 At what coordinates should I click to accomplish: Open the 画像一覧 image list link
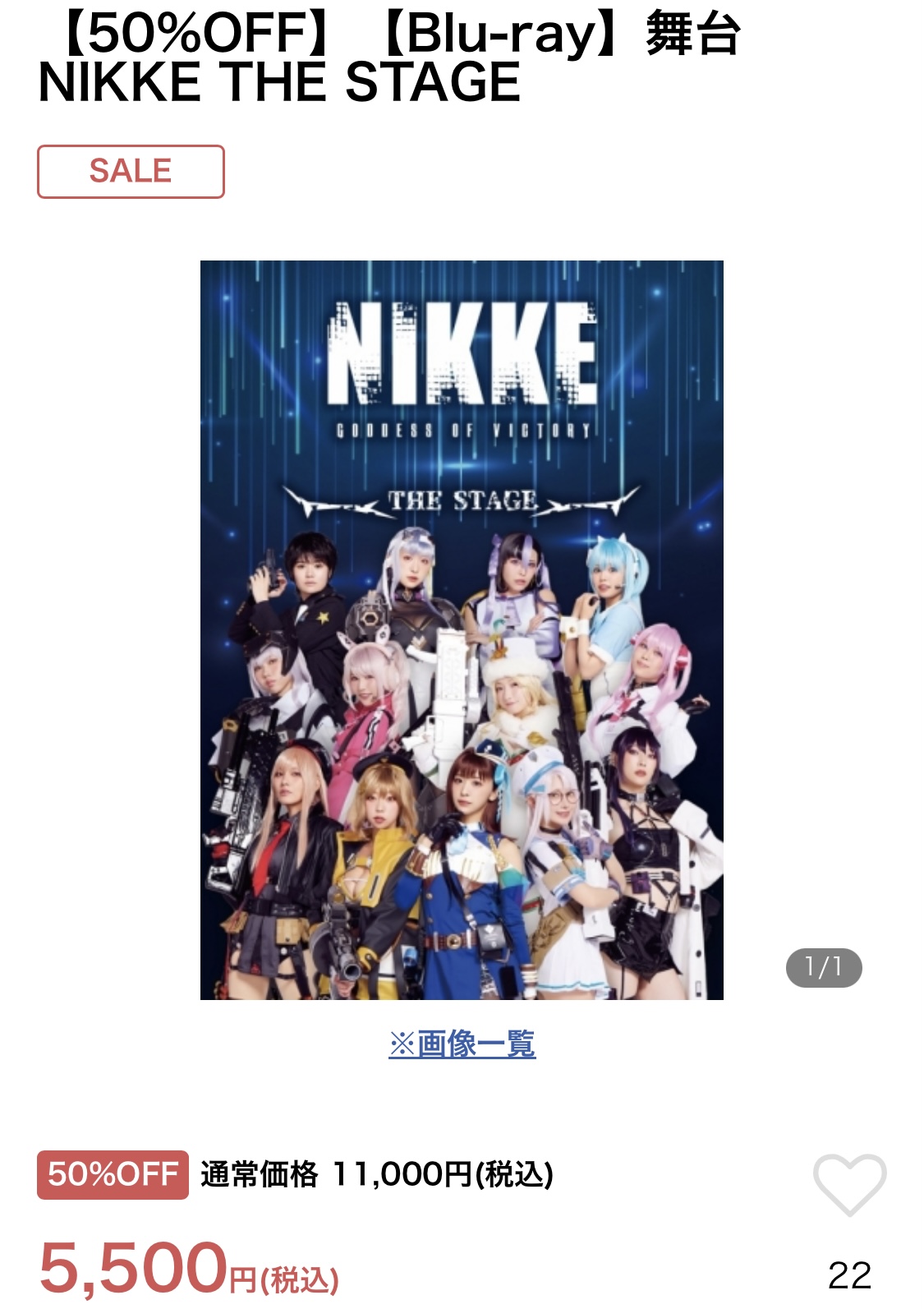point(462,1044)
